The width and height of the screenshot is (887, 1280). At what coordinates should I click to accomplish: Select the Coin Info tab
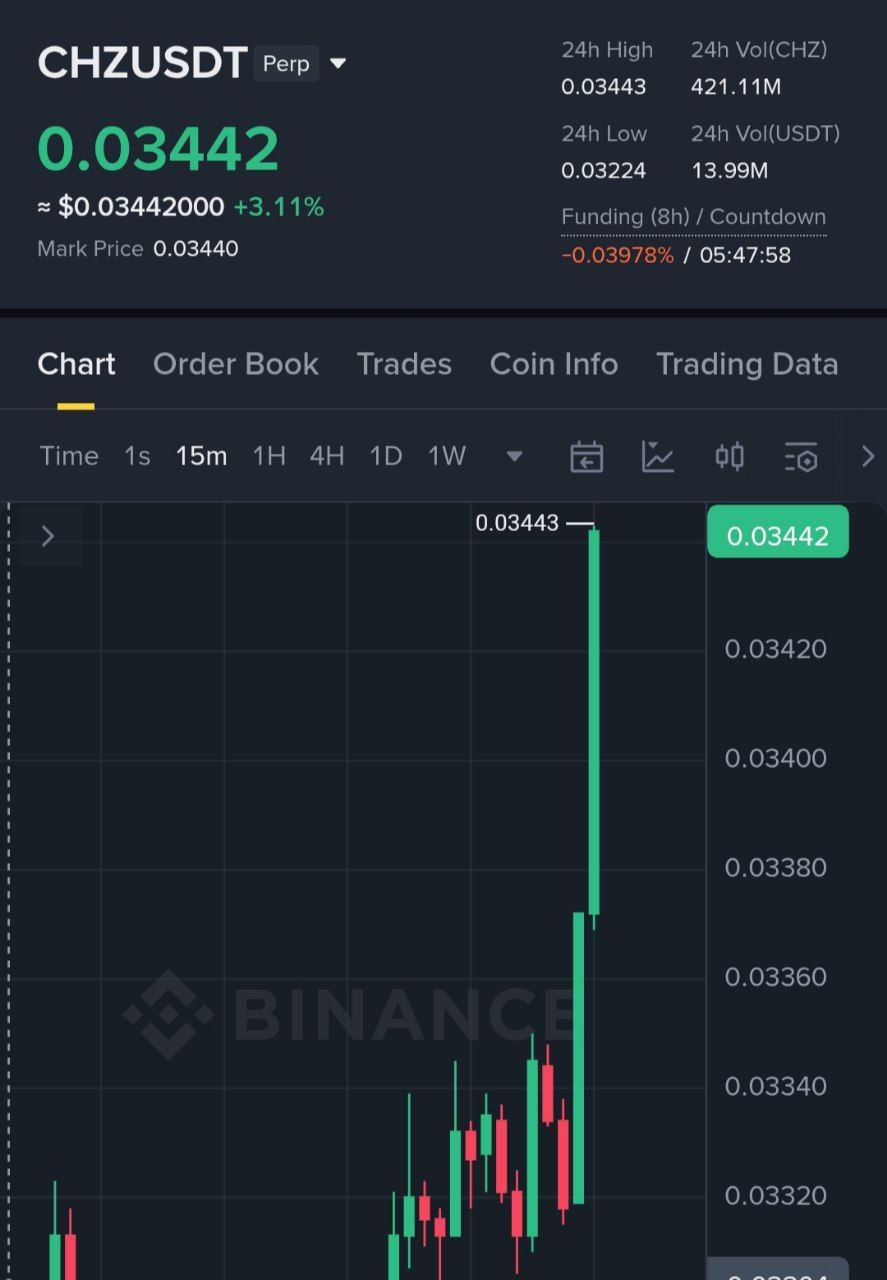pyautogui.click(x=554, y=364)
